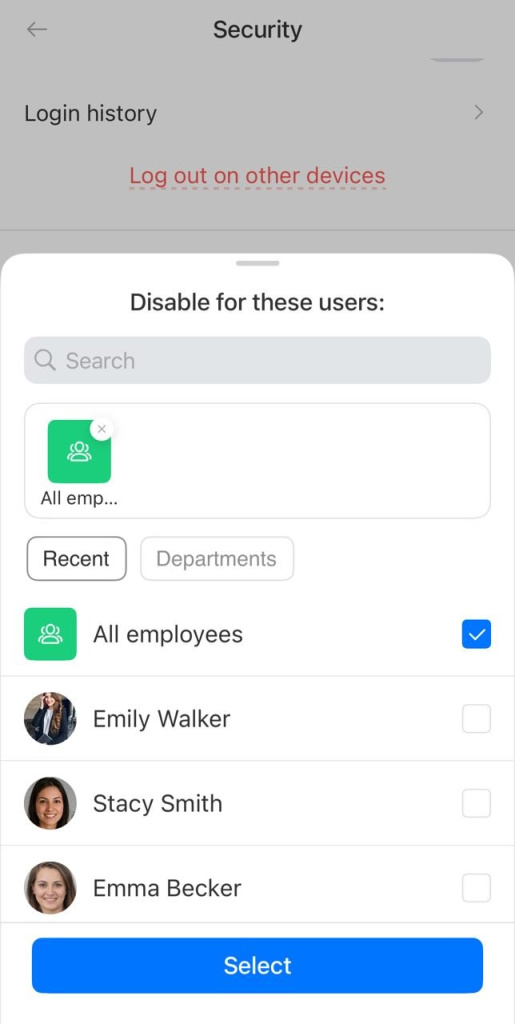Go back using the arrow icon
515x1024 pixels.
pyautogui.click(x=37, y=29)
